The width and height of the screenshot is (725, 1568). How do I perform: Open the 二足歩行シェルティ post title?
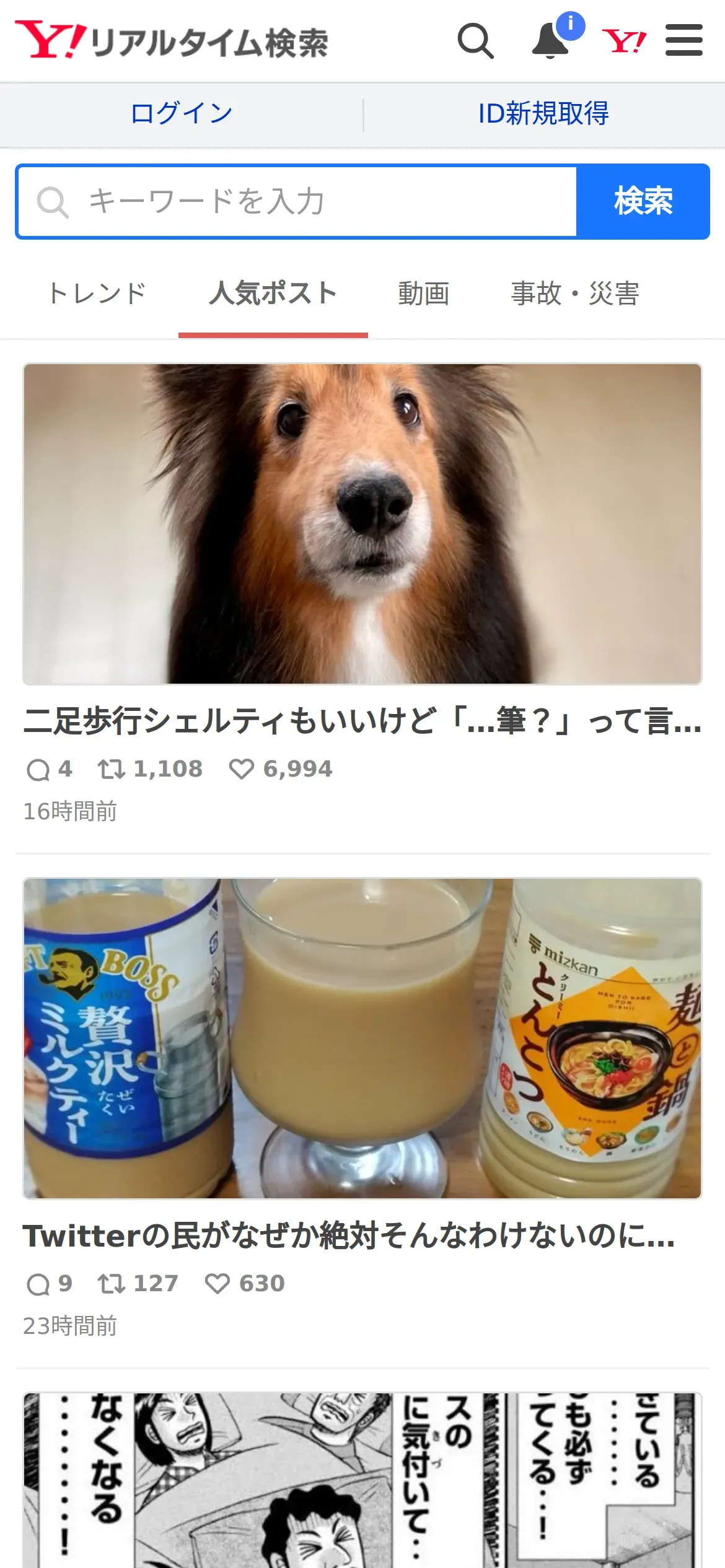pos(362,721)
